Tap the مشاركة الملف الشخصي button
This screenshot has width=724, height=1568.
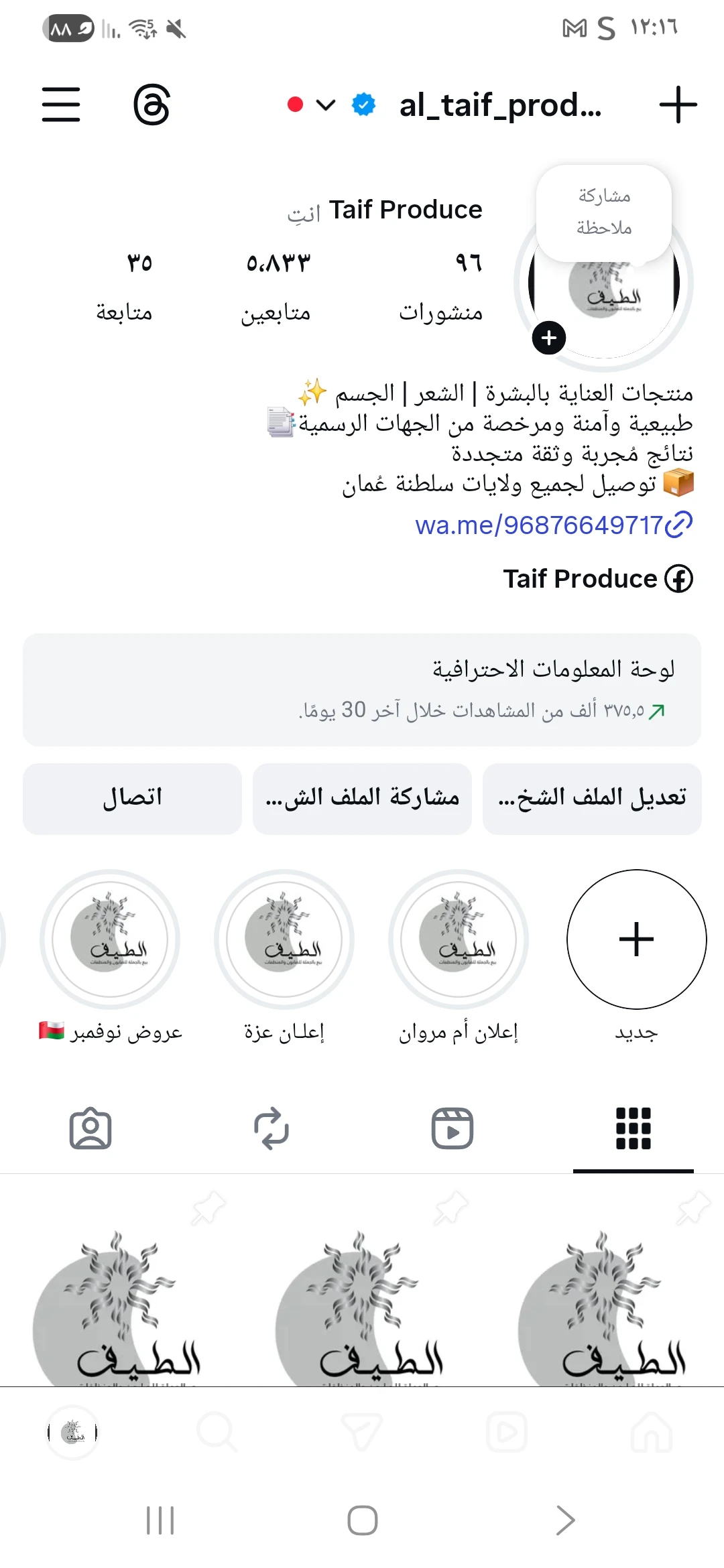(x=362, y=798)
